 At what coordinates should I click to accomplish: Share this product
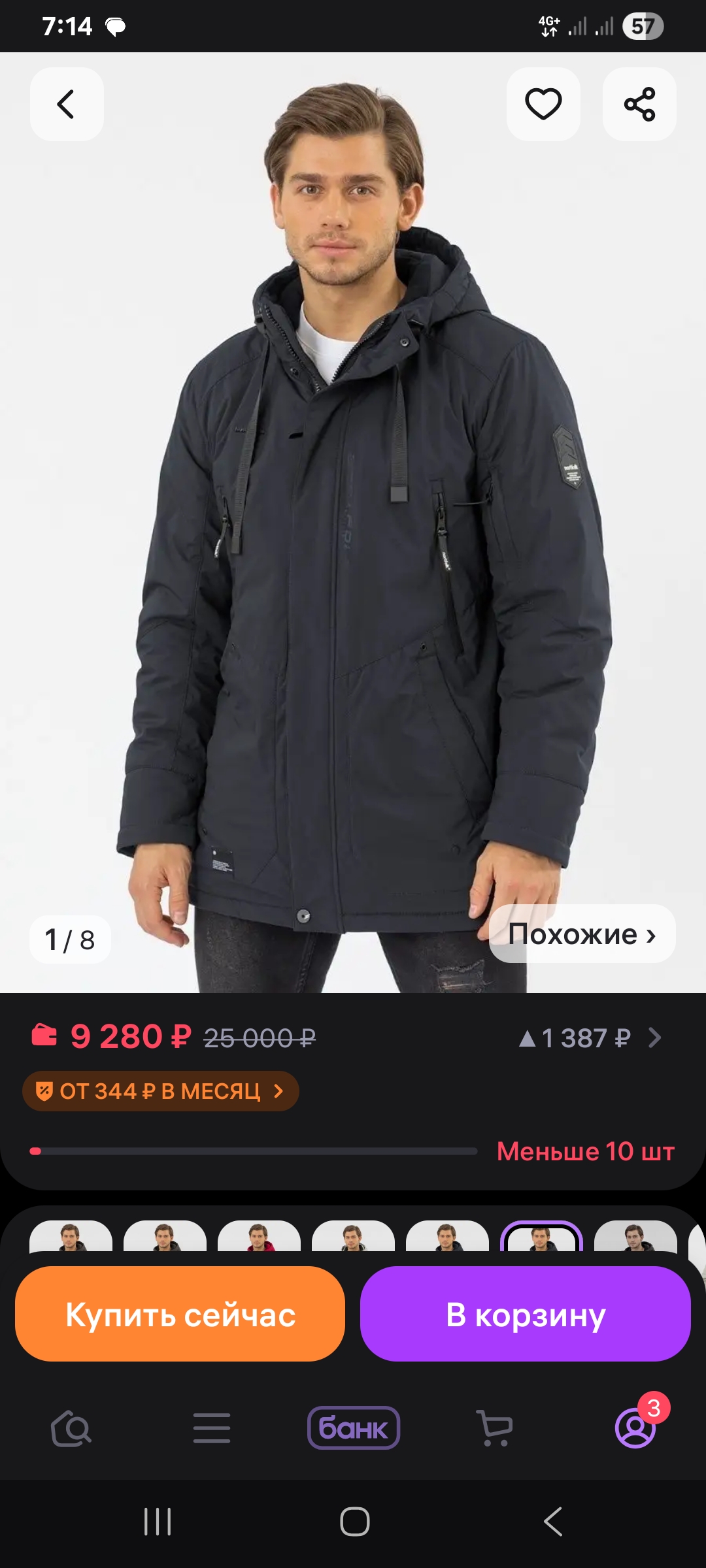(639, 105)
